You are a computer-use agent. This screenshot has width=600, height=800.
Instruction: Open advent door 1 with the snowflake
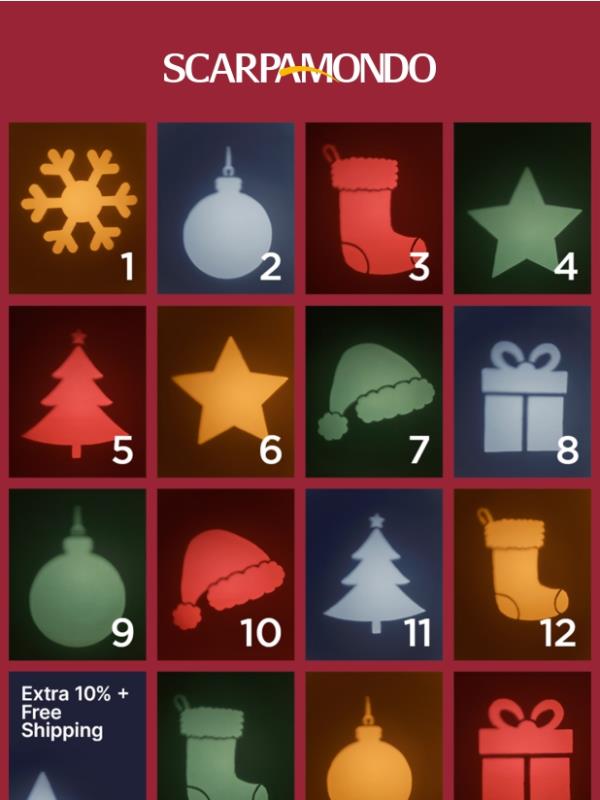point(77,208)
